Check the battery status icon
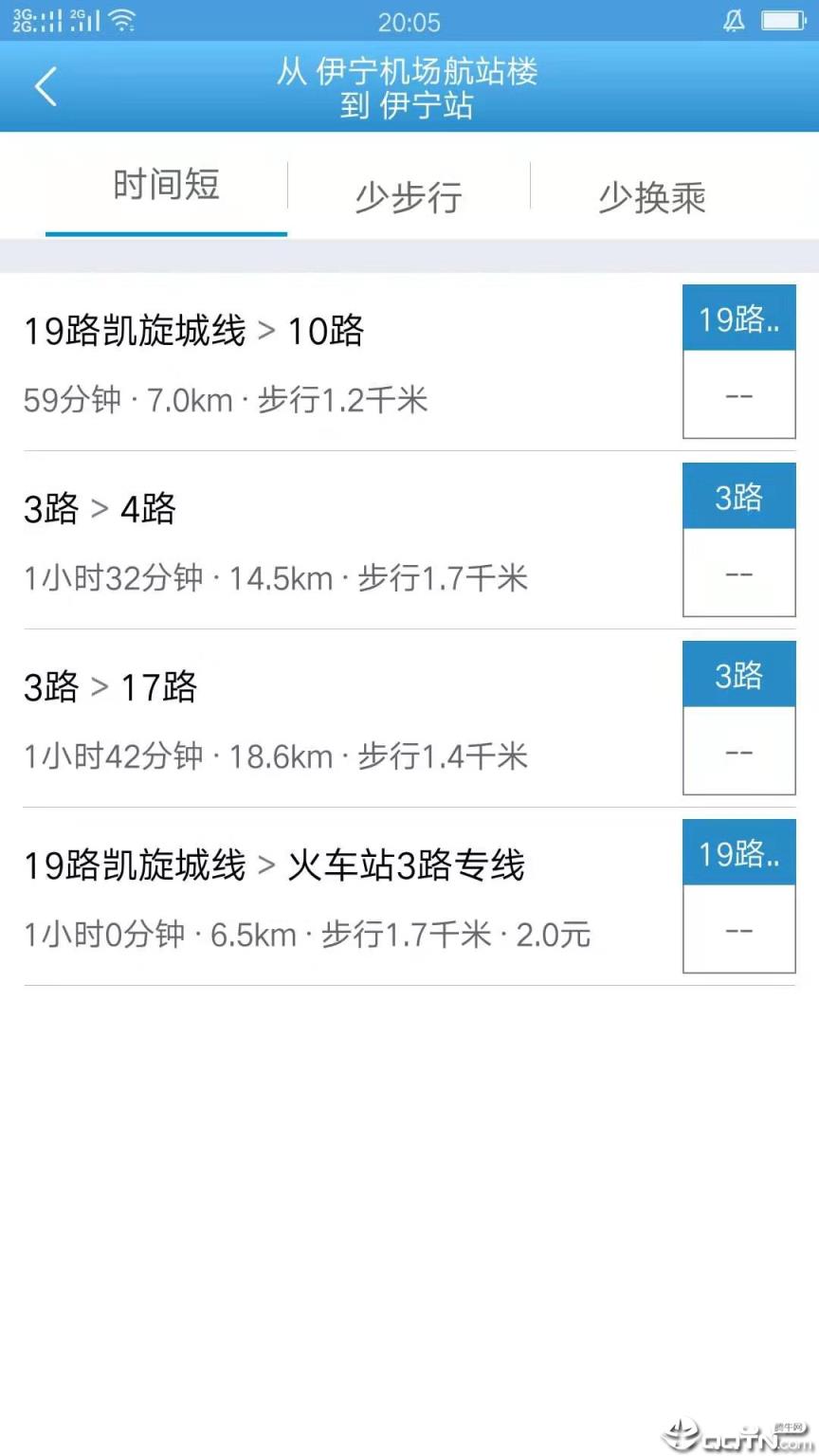The height and width of the screenshot is (1456, 819). tap(780, 21)
